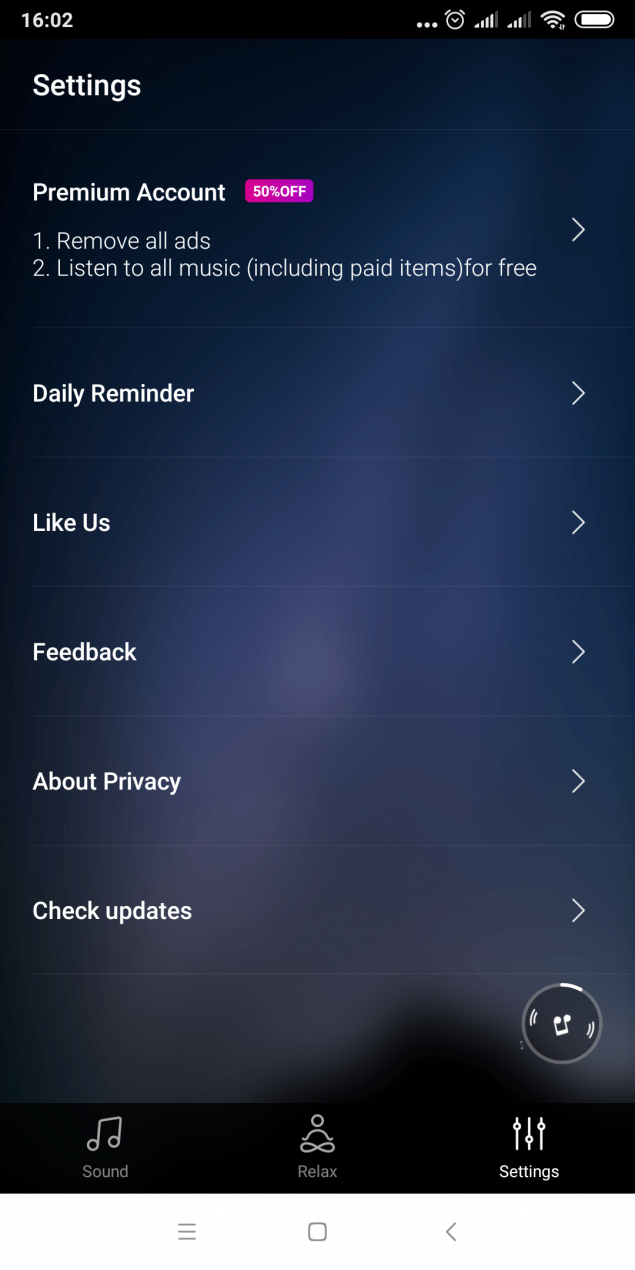Screen dimensions: 635x1270
Task: Select Check updates
Action: tap(317, 910)
